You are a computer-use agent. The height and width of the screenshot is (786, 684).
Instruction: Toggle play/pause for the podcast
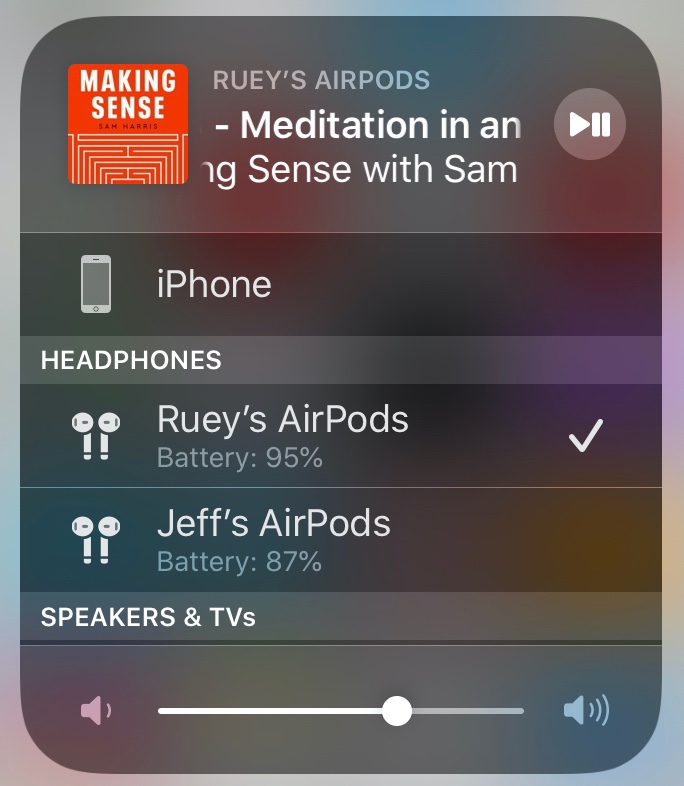[590, 125]
